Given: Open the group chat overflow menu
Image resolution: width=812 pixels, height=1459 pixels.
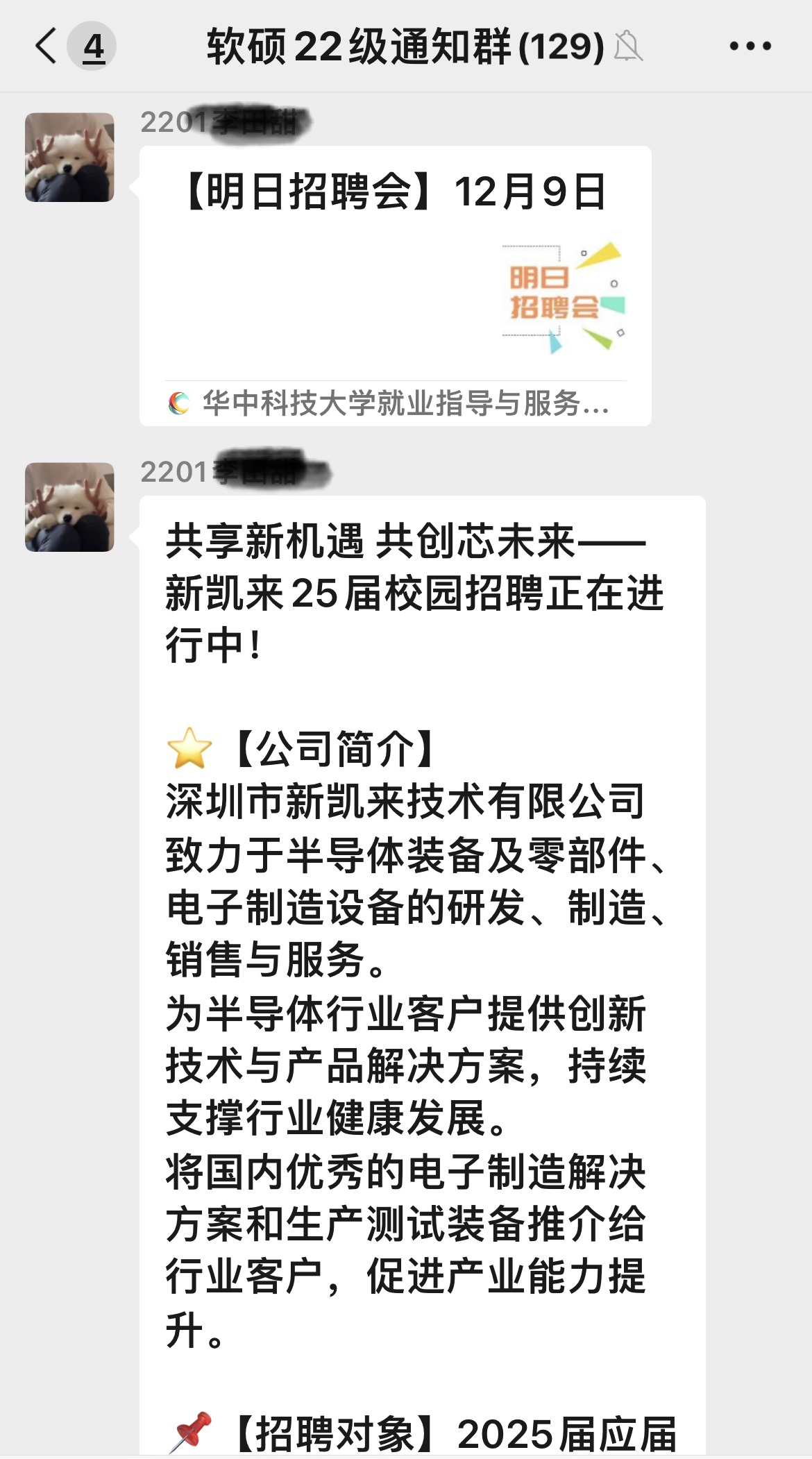Looking at the screenshot, I should [x=750, y=47].
